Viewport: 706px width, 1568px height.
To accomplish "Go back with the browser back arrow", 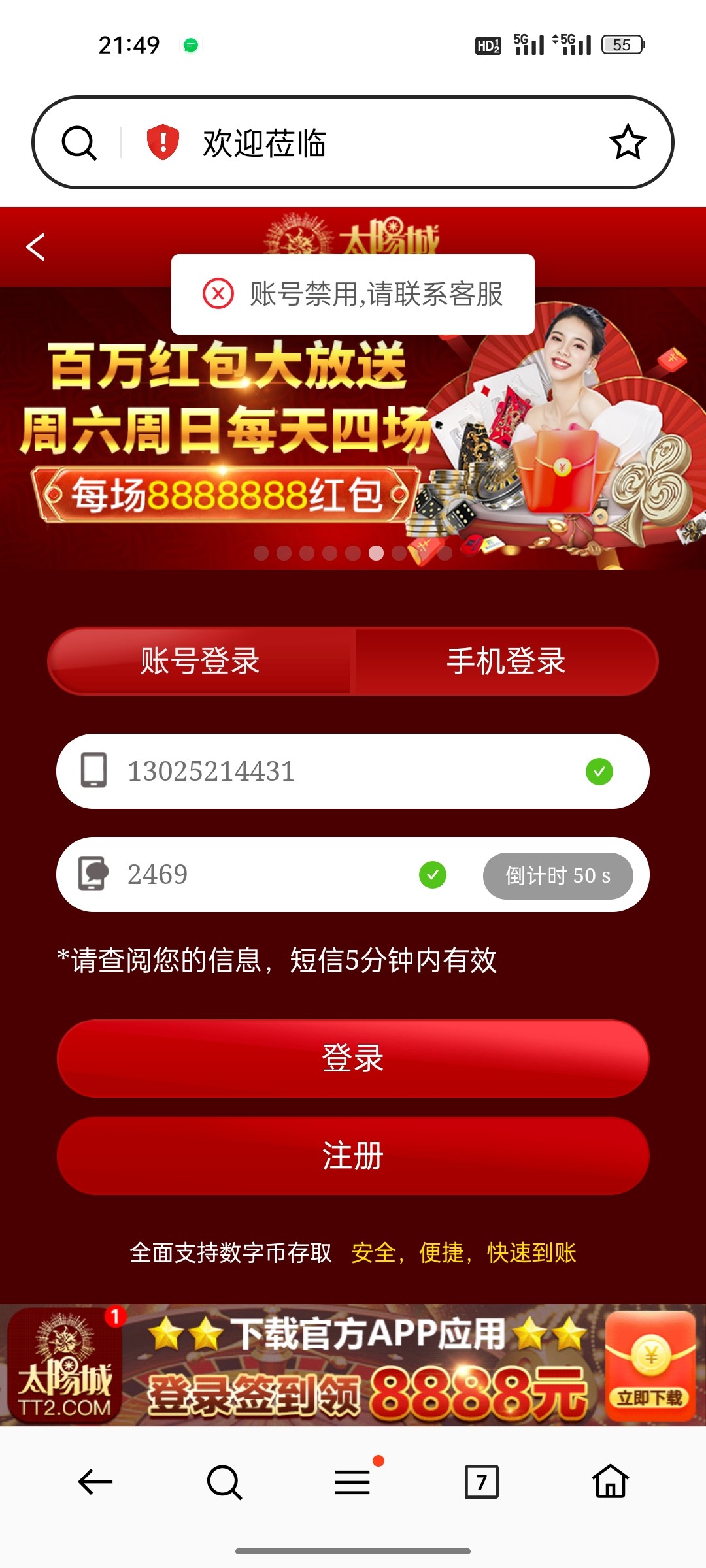I will click(95, 1481).
